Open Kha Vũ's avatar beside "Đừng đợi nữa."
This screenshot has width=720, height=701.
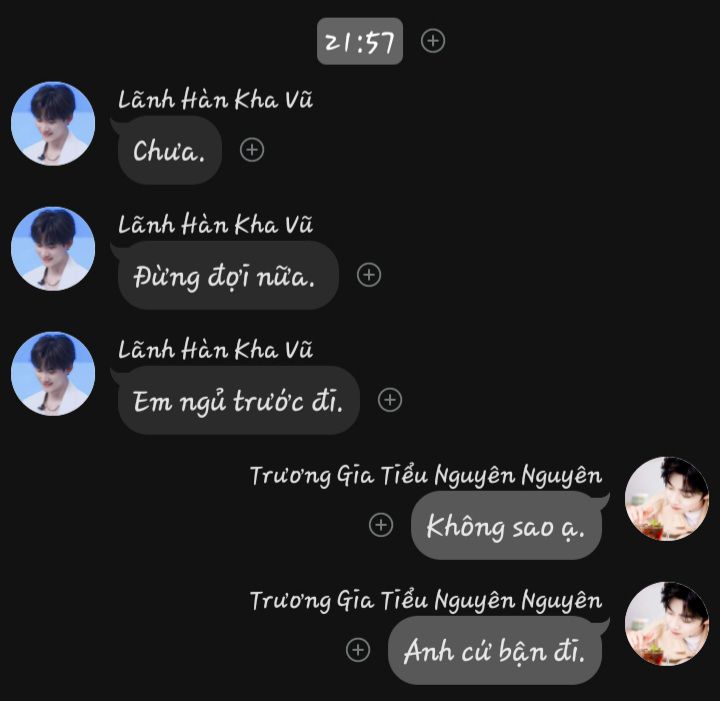point(53,249)
